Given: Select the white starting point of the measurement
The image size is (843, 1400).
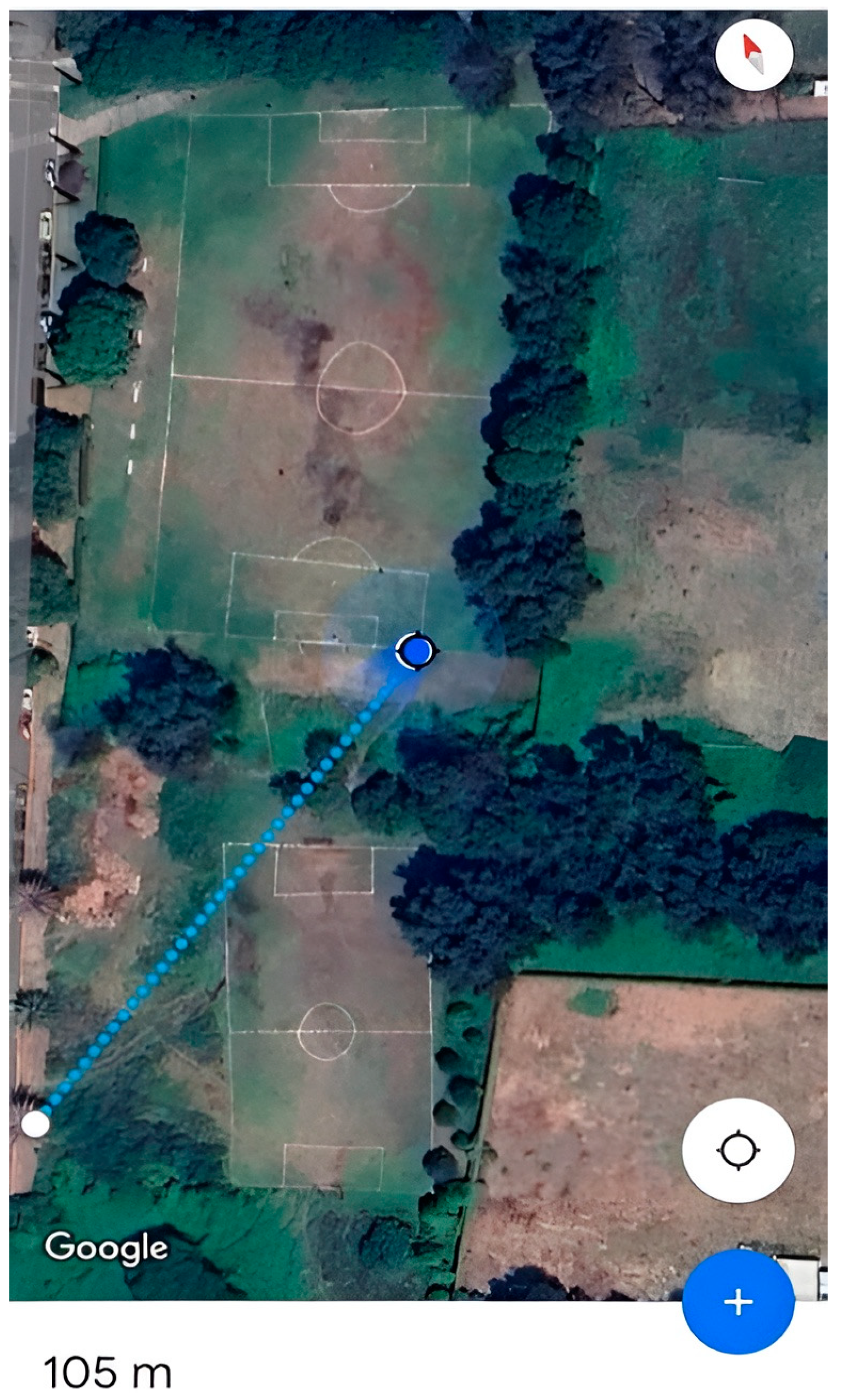Looking at the screenshot, I should (x=35, y=1123).
